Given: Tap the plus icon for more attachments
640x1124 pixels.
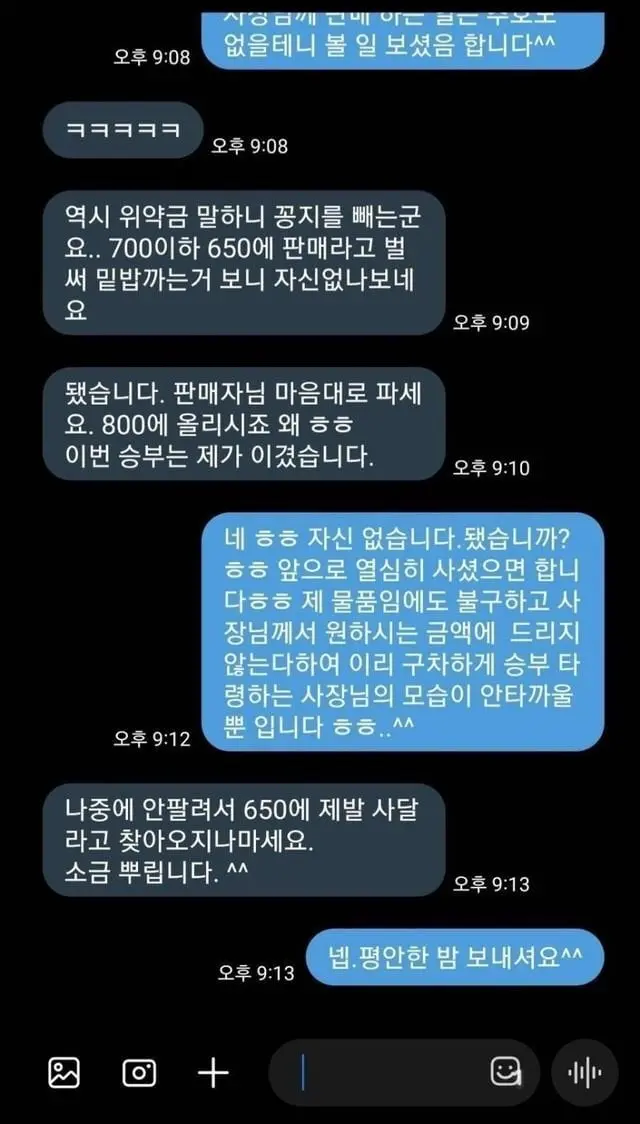Looking at the screenshot, I should pyautogui.click(x=213, y=1072).
